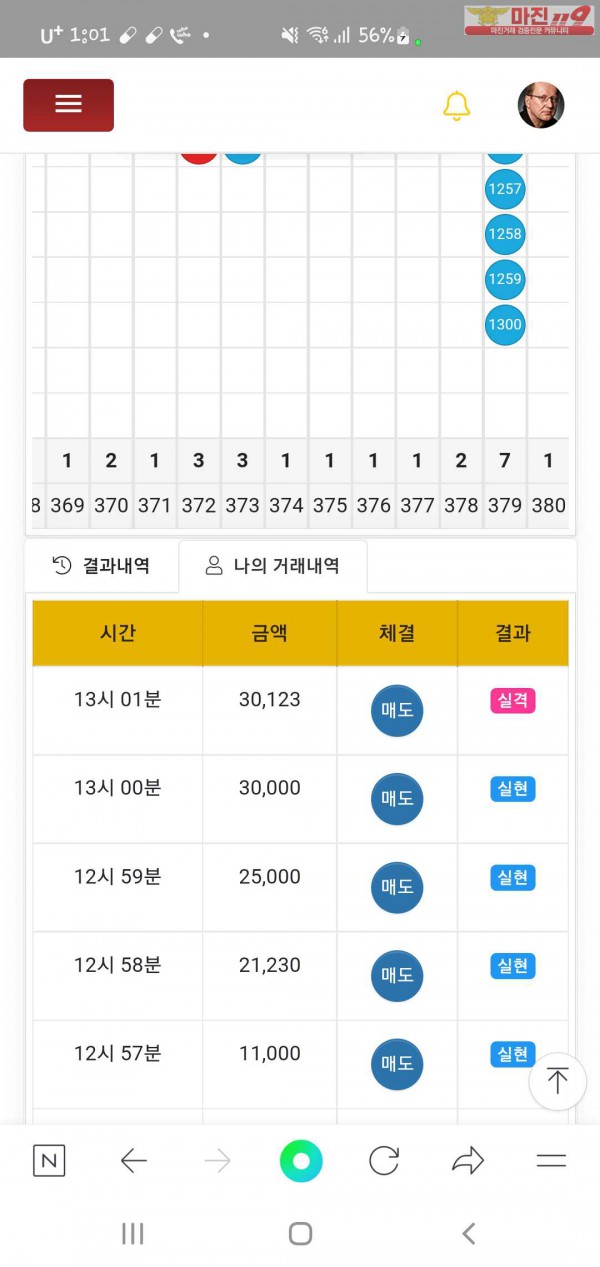
Task: Open the red hamburger menu
Action: pos(68,105)
